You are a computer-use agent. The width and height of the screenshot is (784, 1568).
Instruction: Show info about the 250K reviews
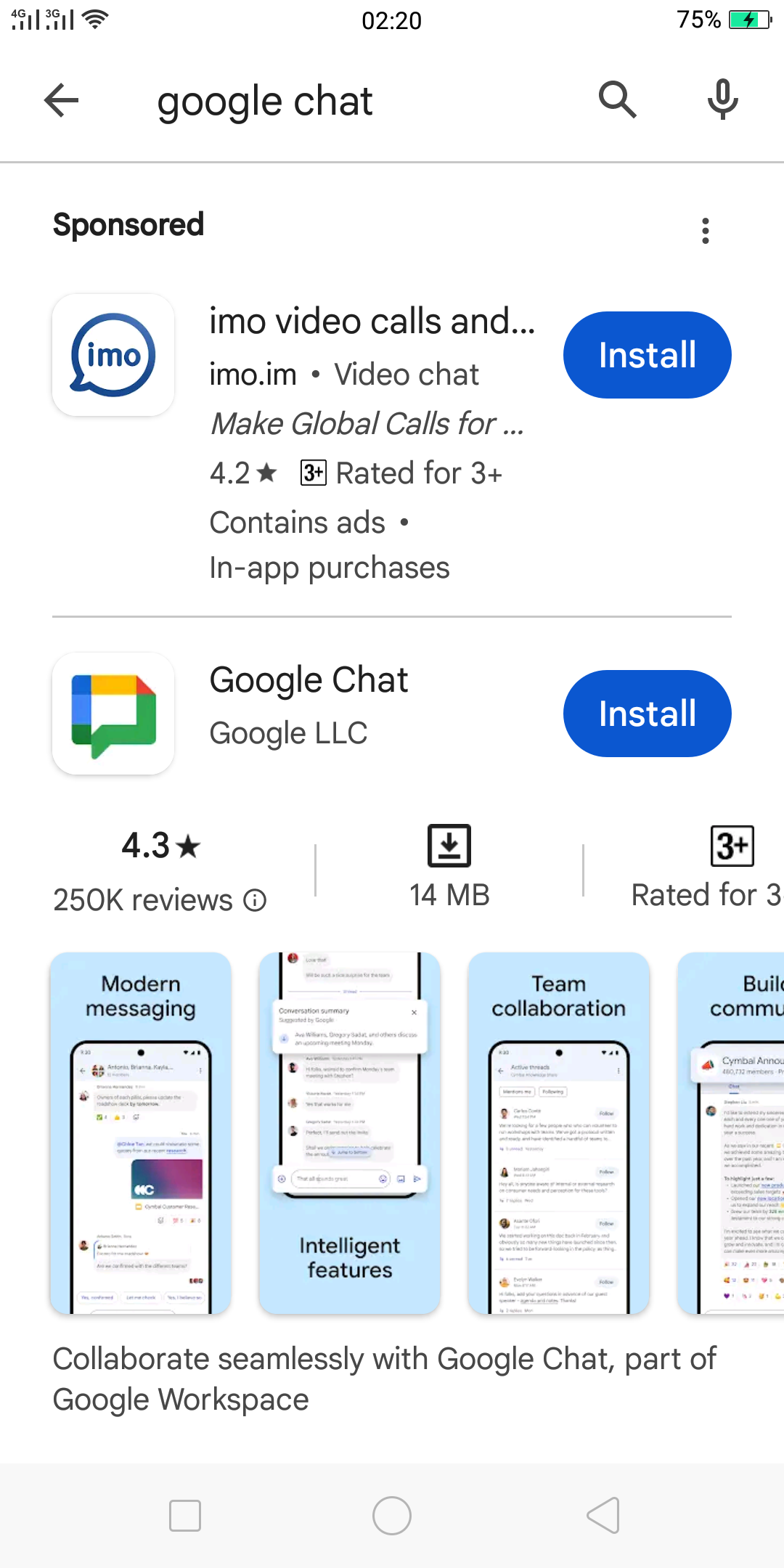[x=255, y=901]
